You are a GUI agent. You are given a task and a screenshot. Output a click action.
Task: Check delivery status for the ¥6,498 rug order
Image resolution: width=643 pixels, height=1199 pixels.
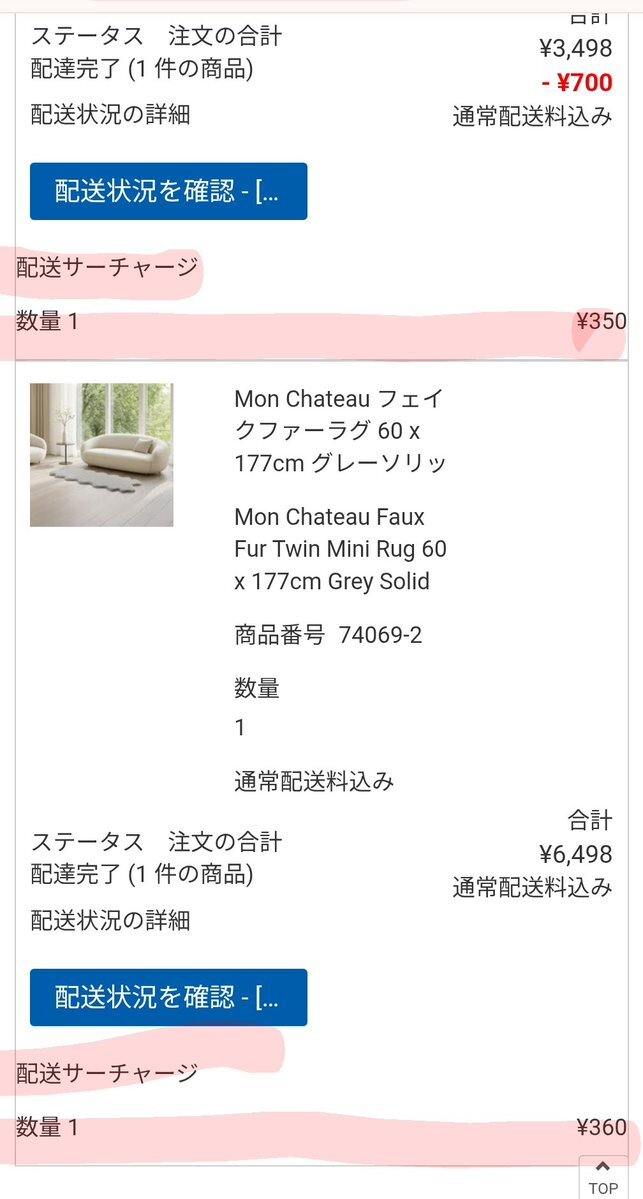pyautogui.click(x=168, y=997)
